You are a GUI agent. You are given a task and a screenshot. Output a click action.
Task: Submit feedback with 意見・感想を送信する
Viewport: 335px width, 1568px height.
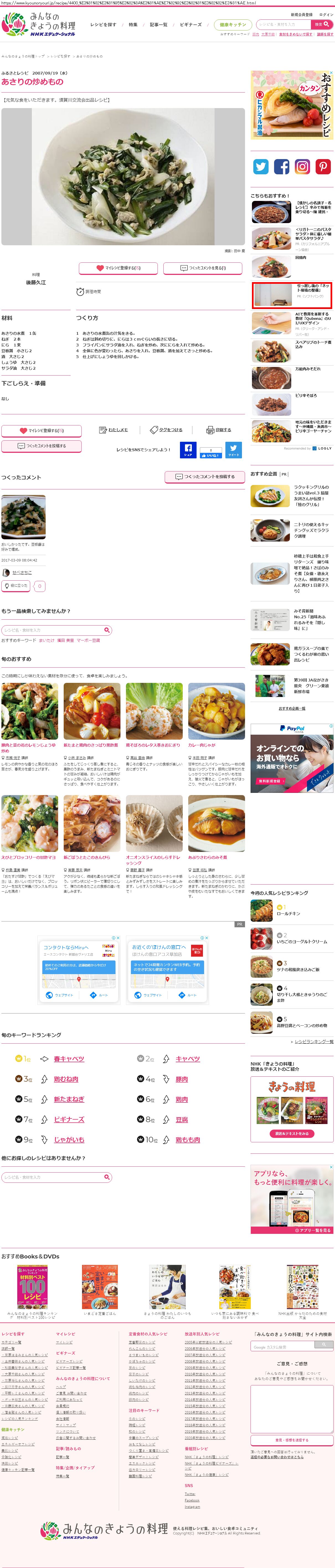coord(292,1440)
